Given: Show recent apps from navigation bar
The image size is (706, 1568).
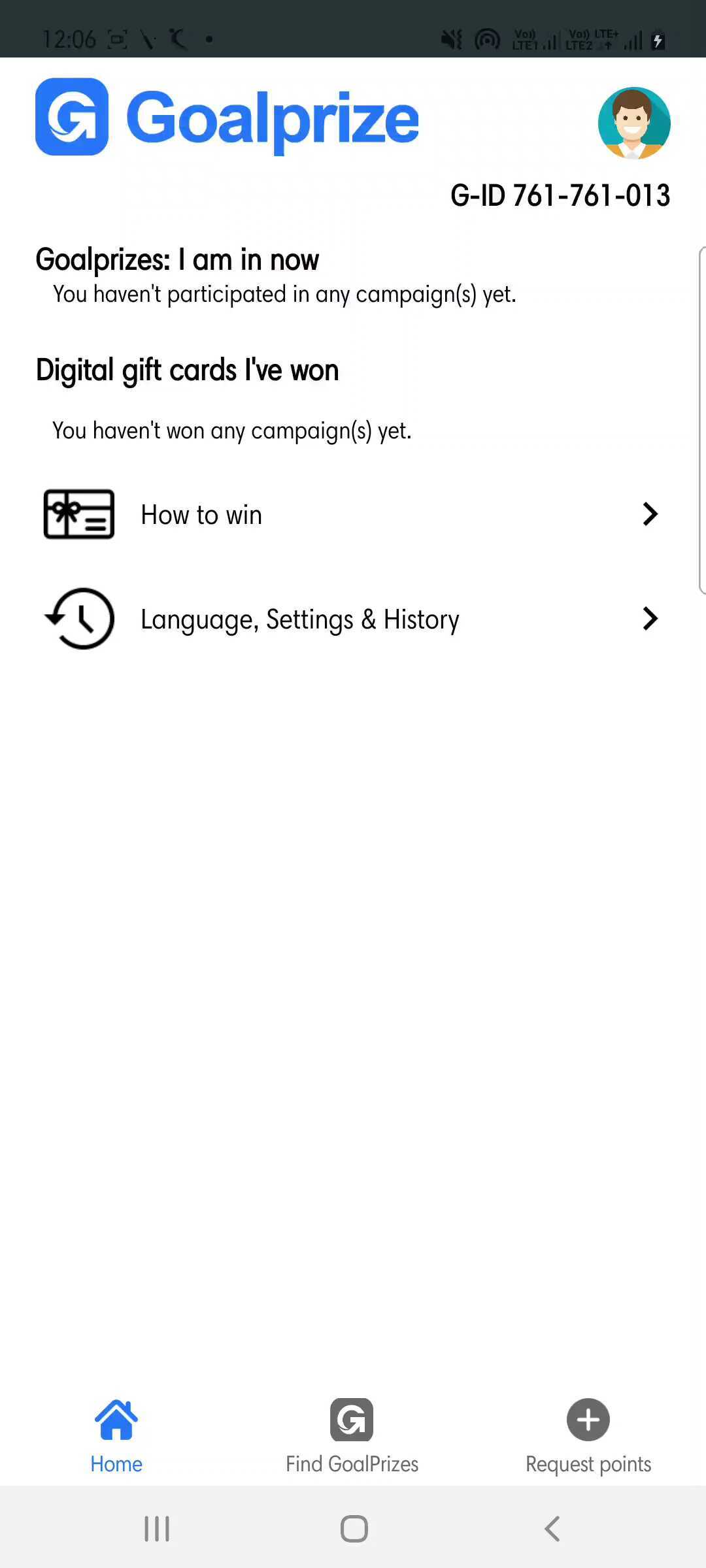Looking at the screenshot, I should coord(157,1529).
